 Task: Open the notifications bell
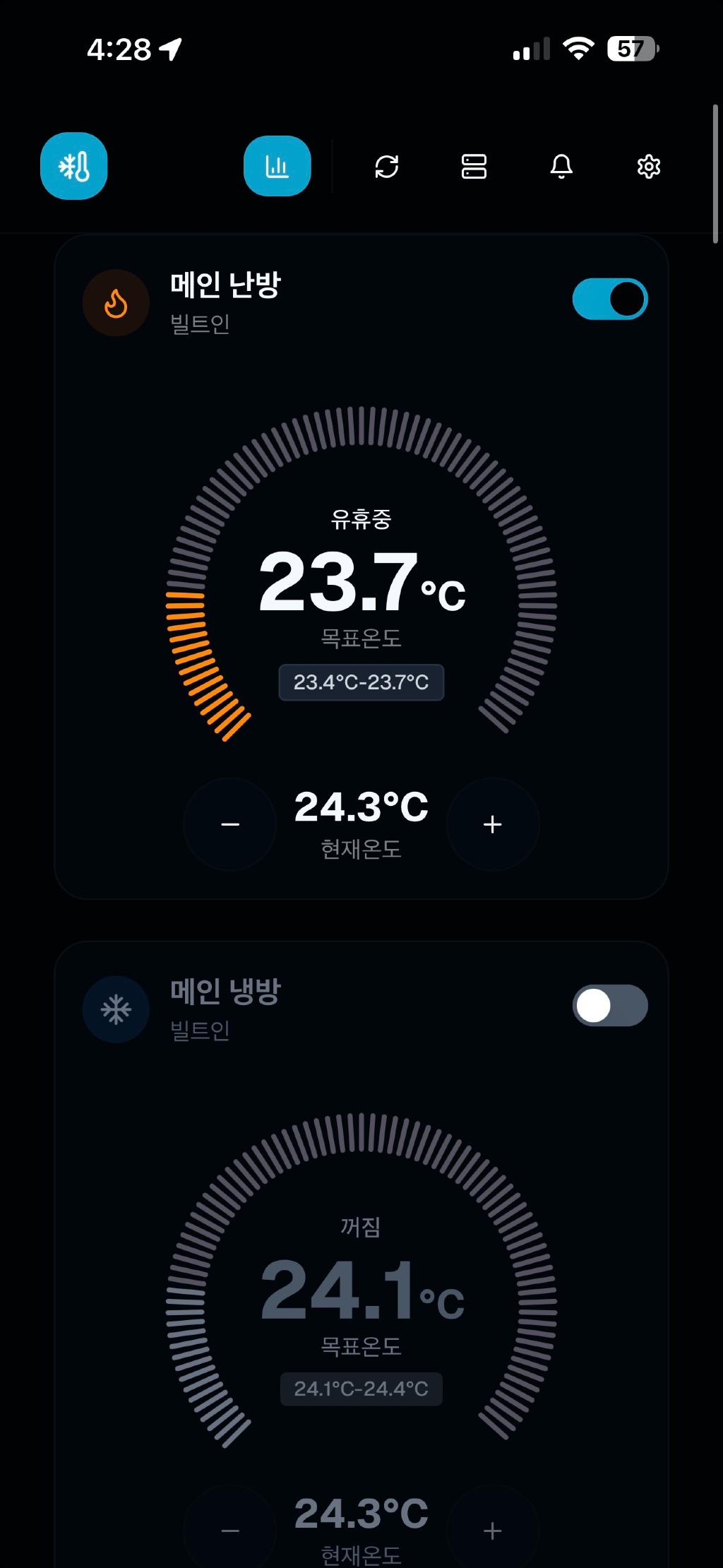561,167
